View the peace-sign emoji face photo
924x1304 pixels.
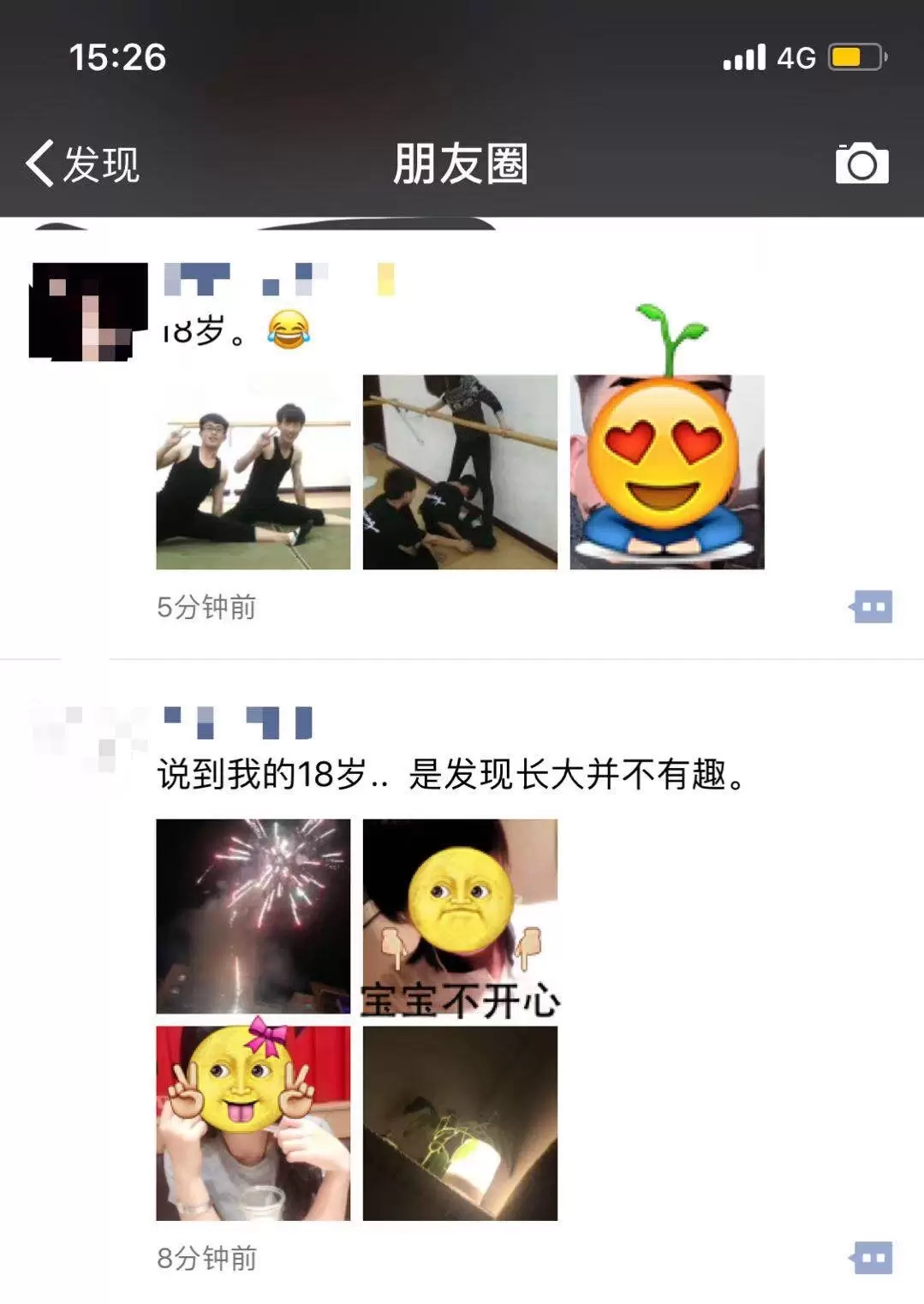tap(253, 1122)
